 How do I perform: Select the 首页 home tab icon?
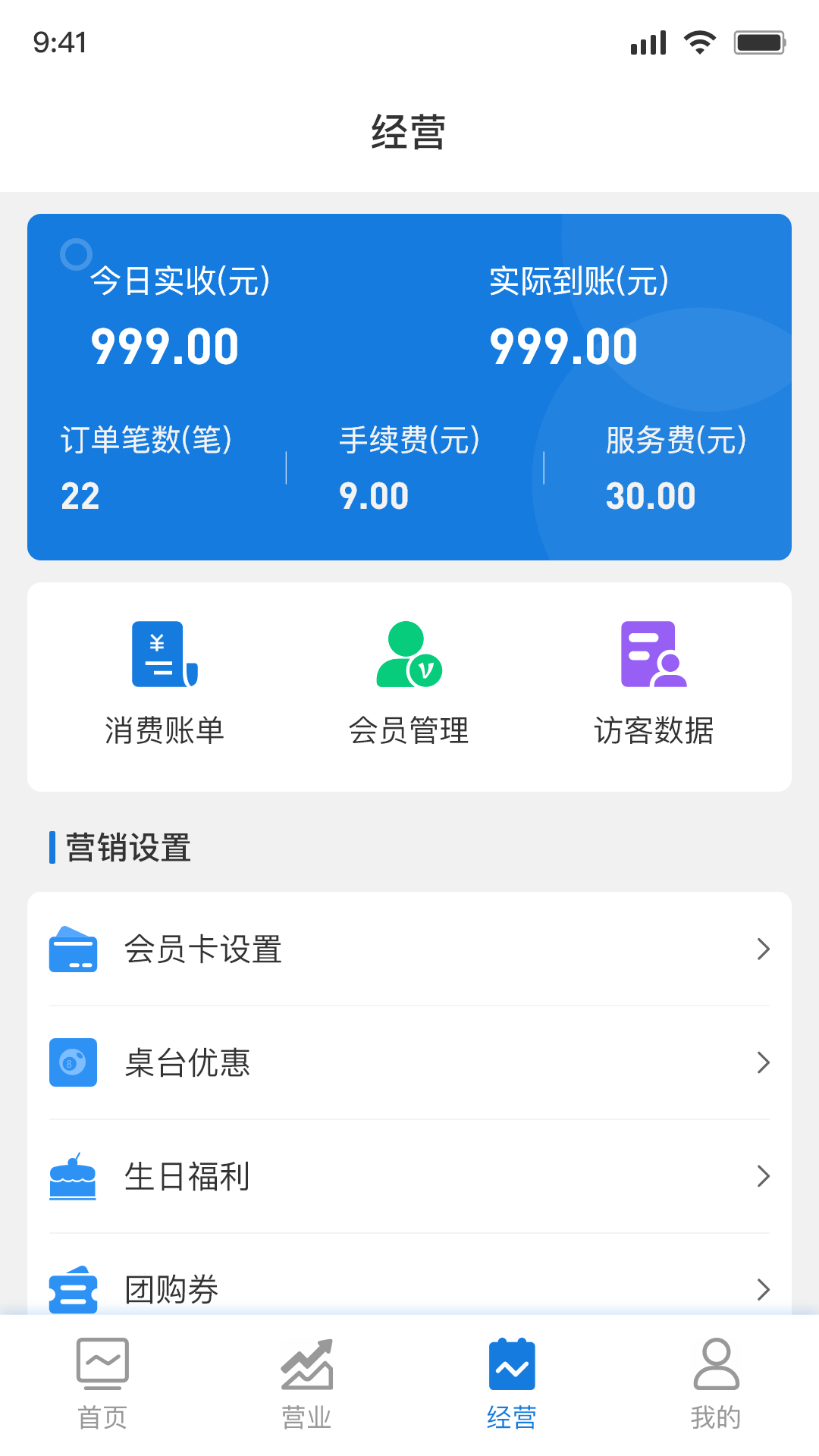click(x=102, y=1365)
